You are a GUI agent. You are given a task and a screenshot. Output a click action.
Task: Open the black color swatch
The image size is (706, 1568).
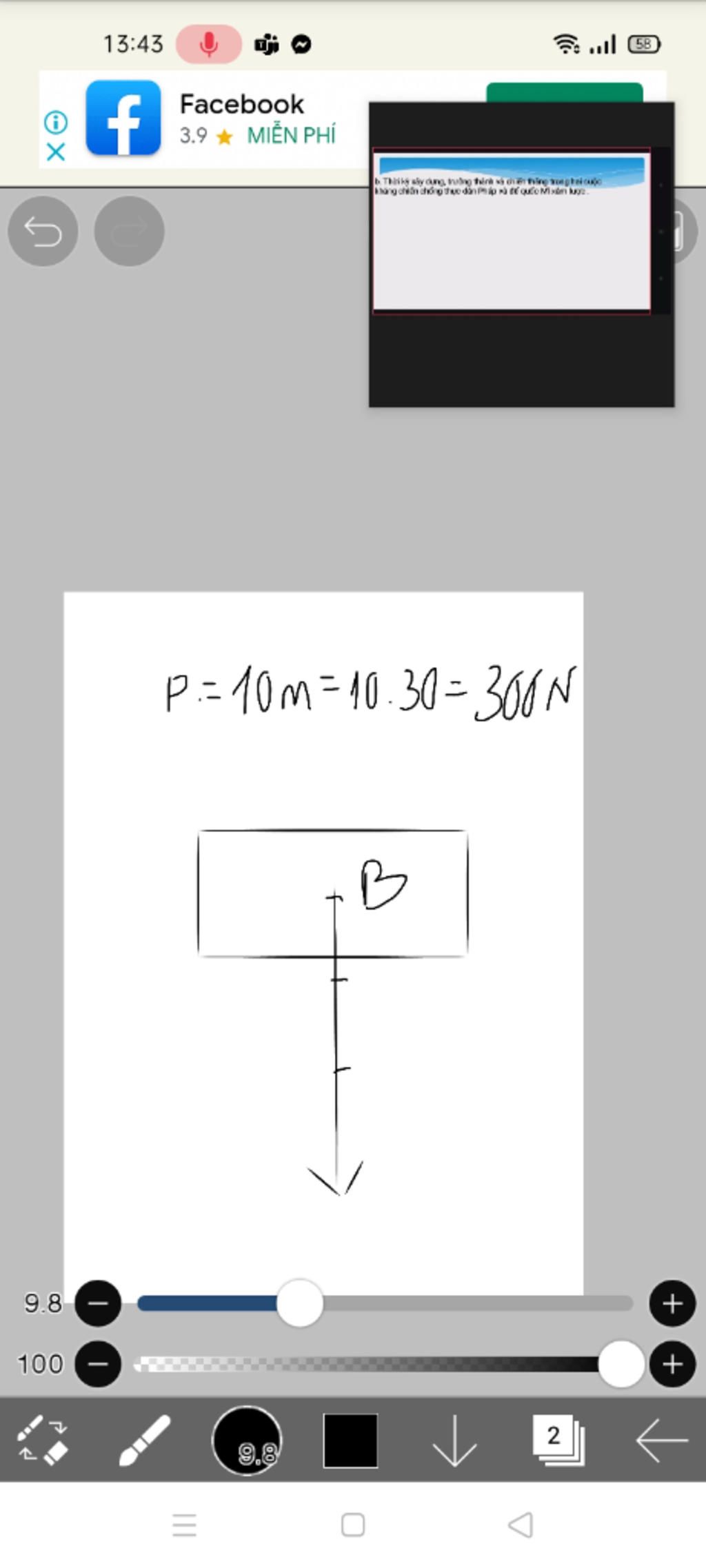click(350, 1440)
